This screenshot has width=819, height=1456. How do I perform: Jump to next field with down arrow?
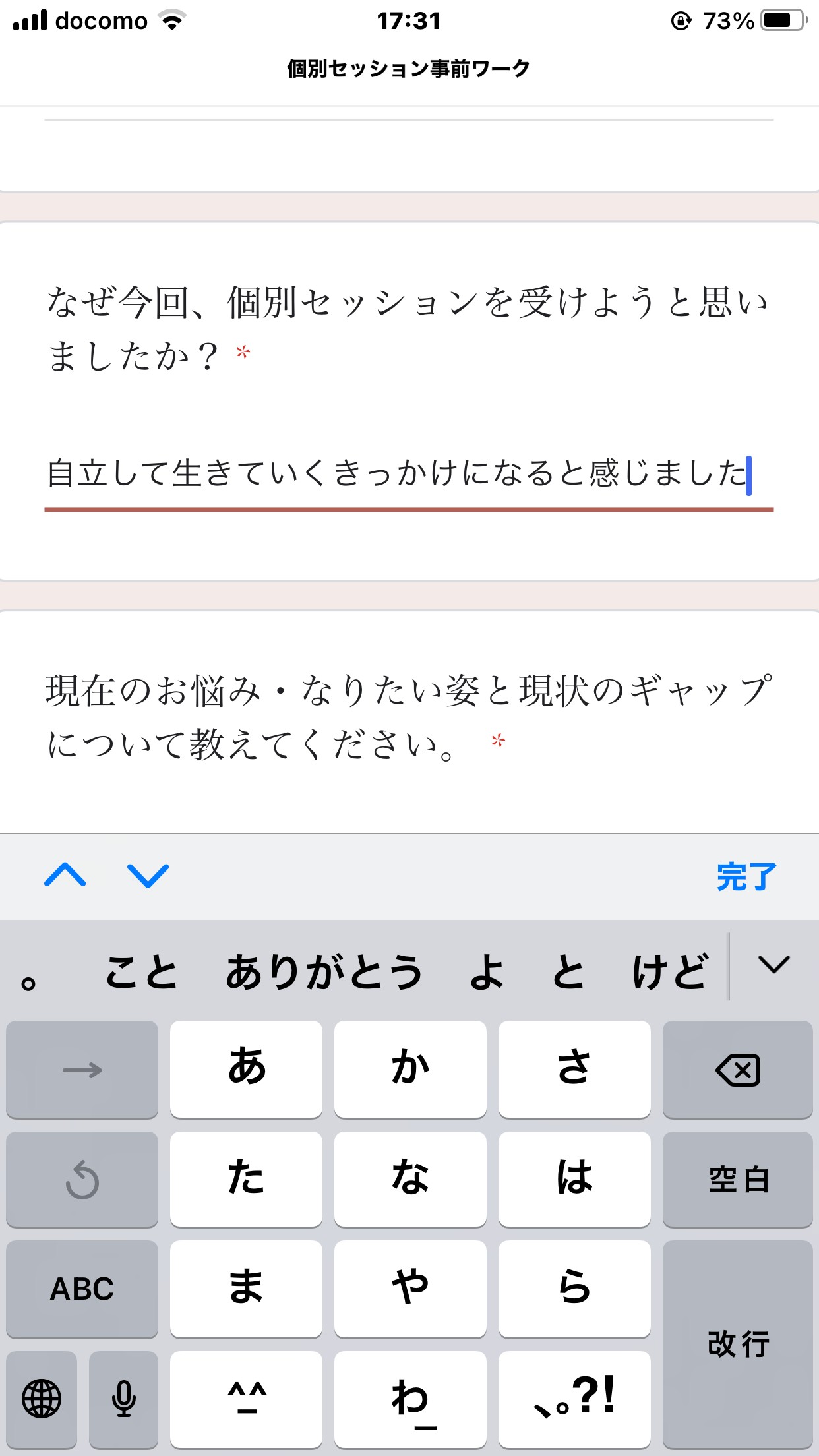[x=148, y=876]
